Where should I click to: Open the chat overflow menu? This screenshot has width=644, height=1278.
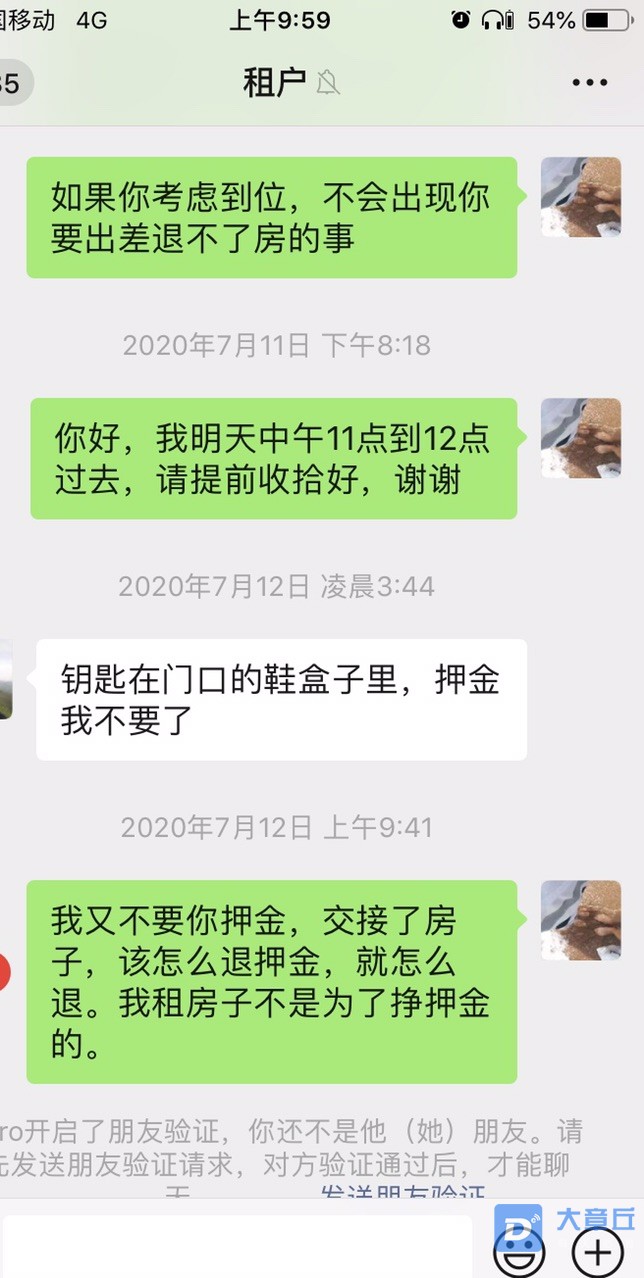tap(589, 83)
